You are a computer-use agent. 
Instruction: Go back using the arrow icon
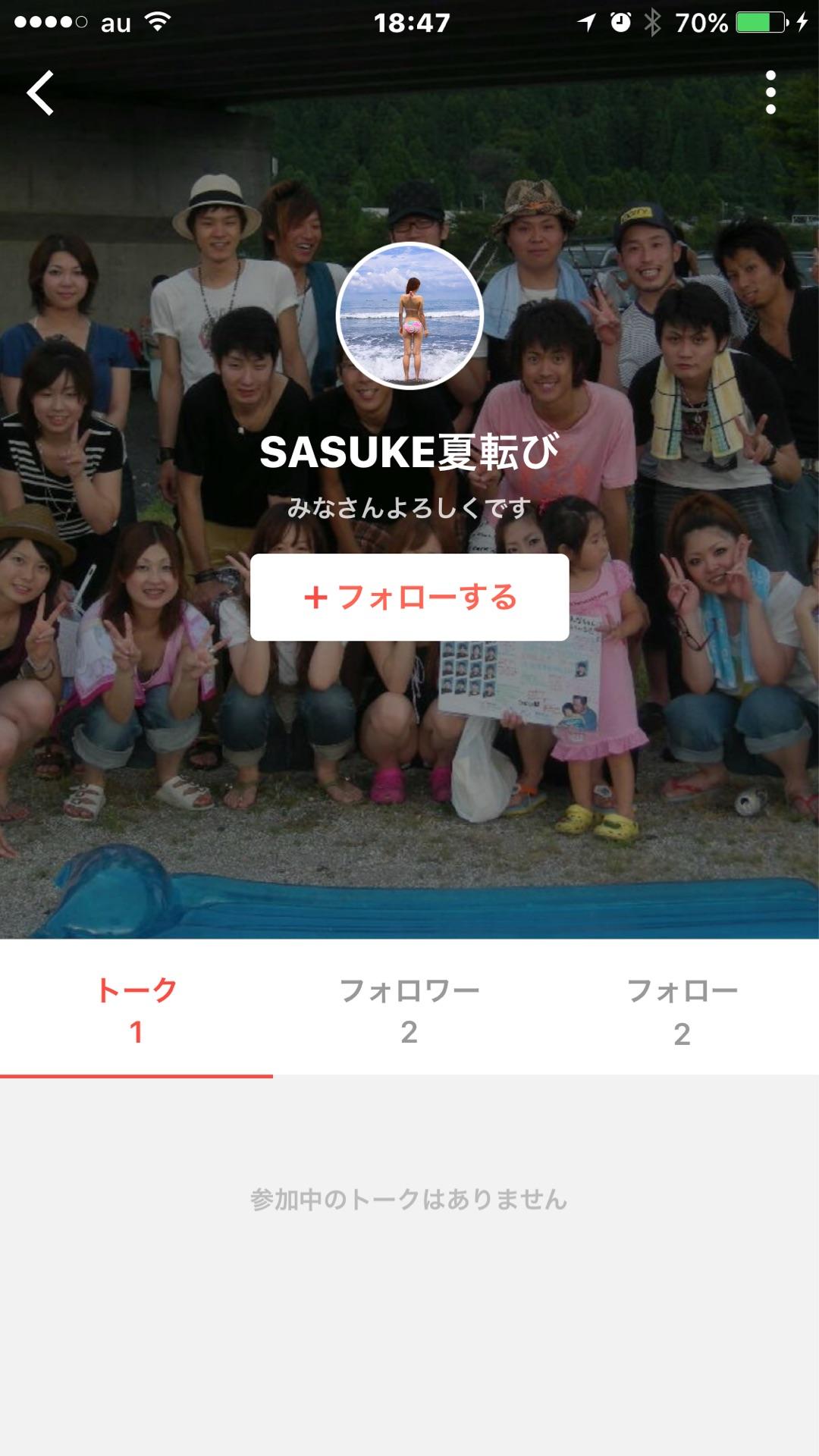click(x=41, y=93)
